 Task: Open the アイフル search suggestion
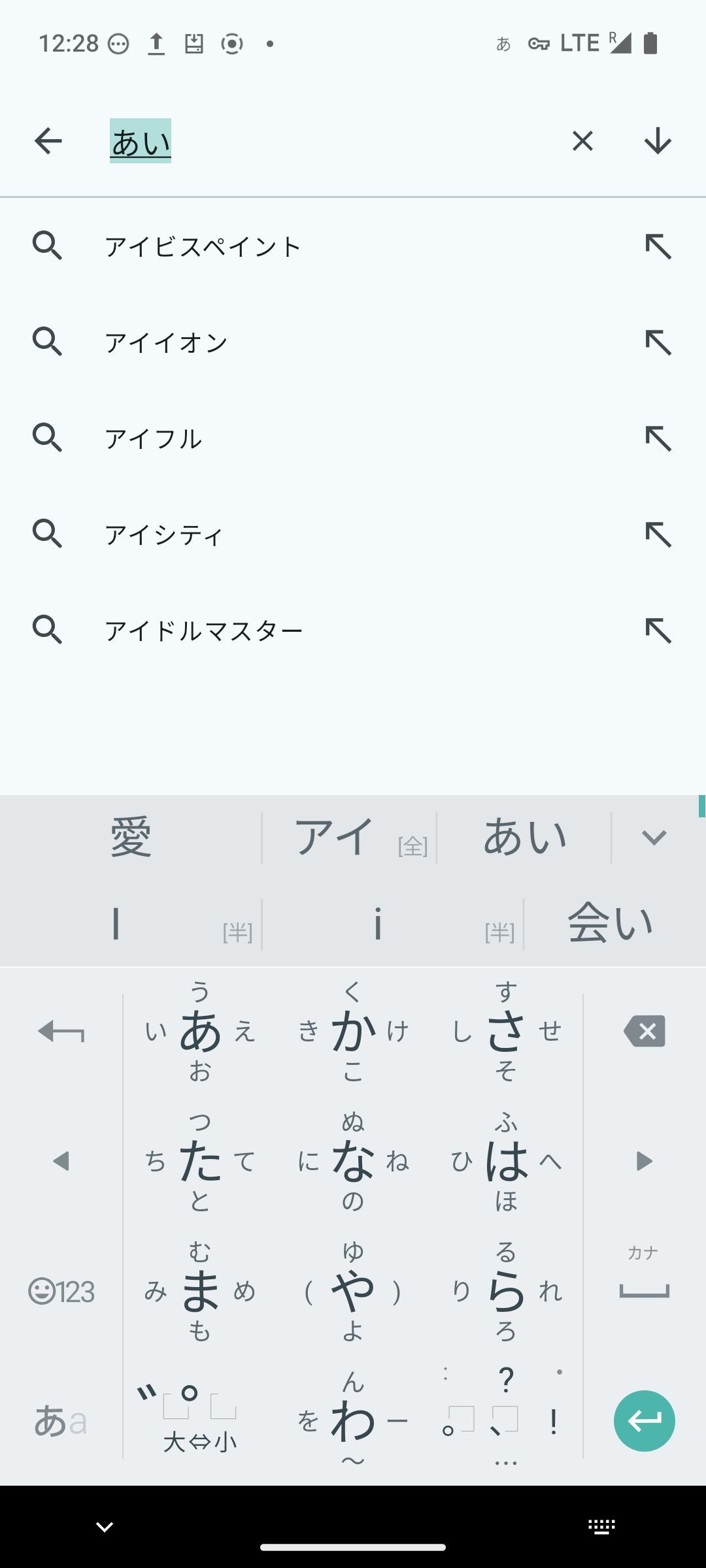(x=153, y=439)
